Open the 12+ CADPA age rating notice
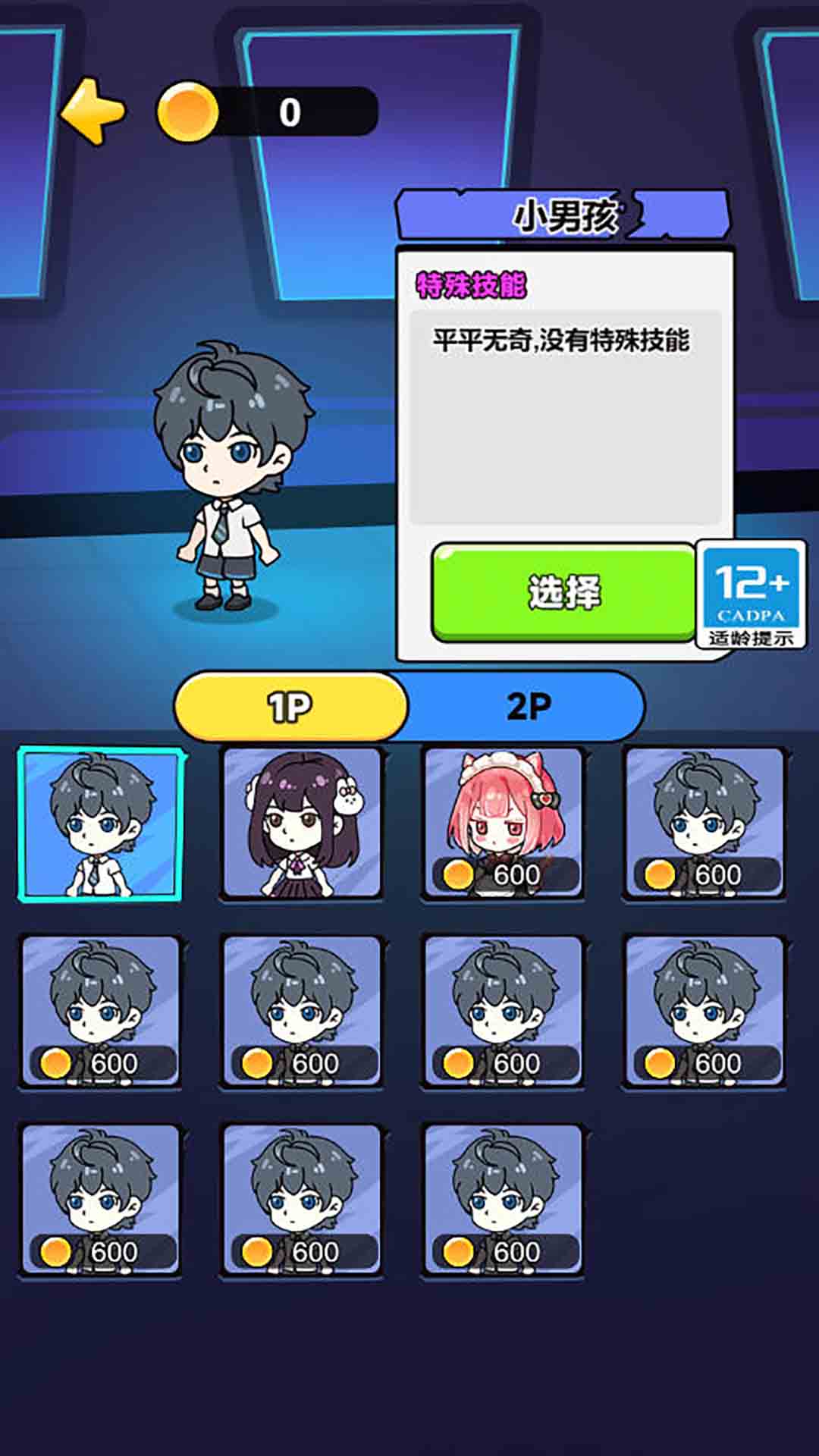819x1456 pixels. [751, 595]
